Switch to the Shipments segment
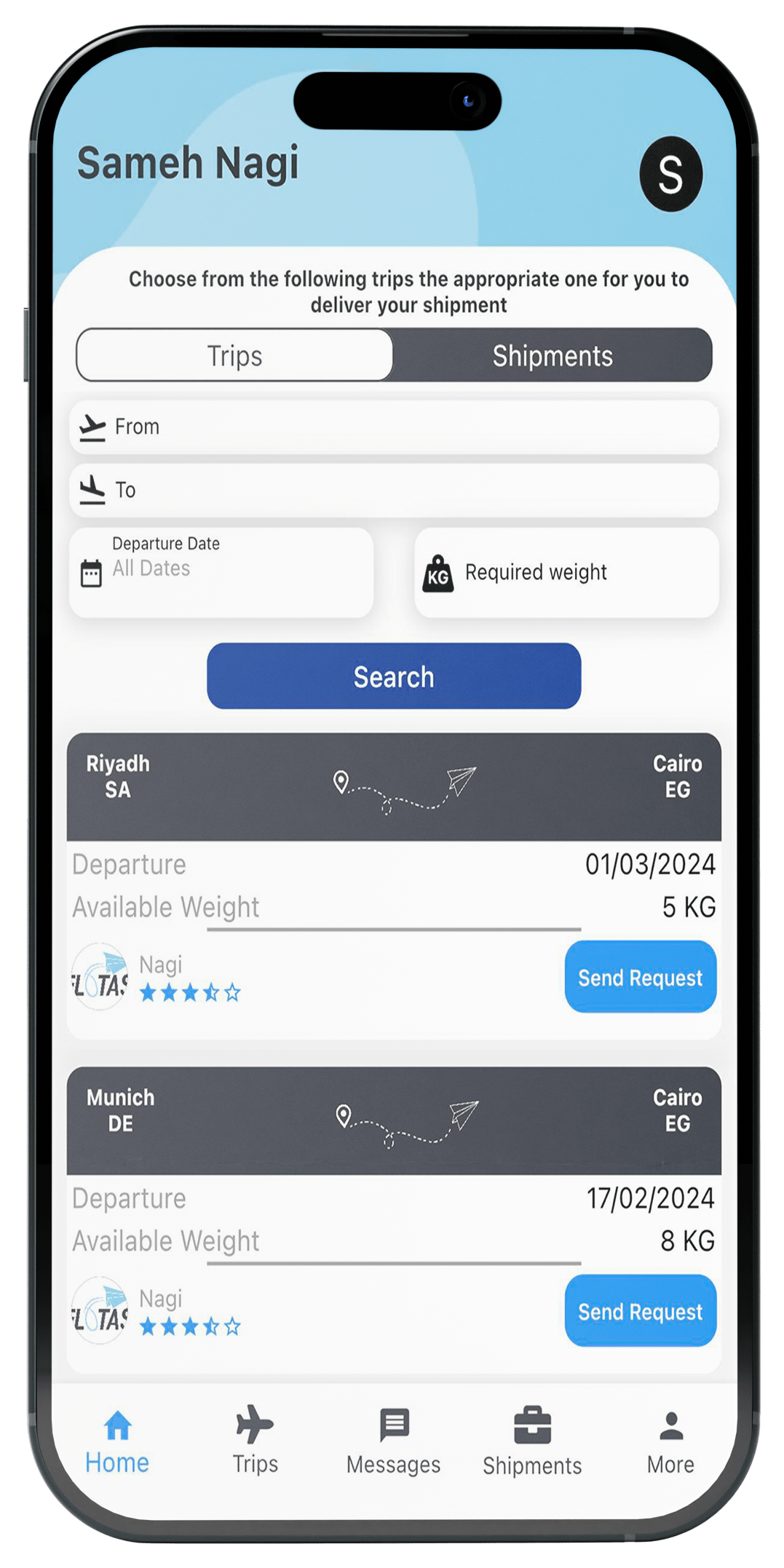Screen dimensions: 784x1568 552,355
